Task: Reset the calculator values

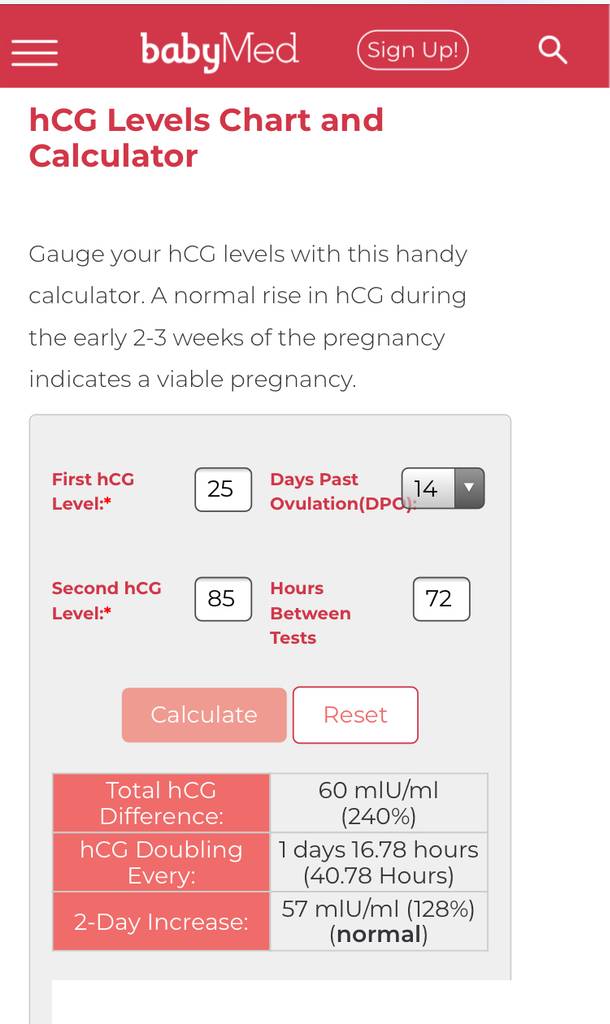Action: (355, 715)
